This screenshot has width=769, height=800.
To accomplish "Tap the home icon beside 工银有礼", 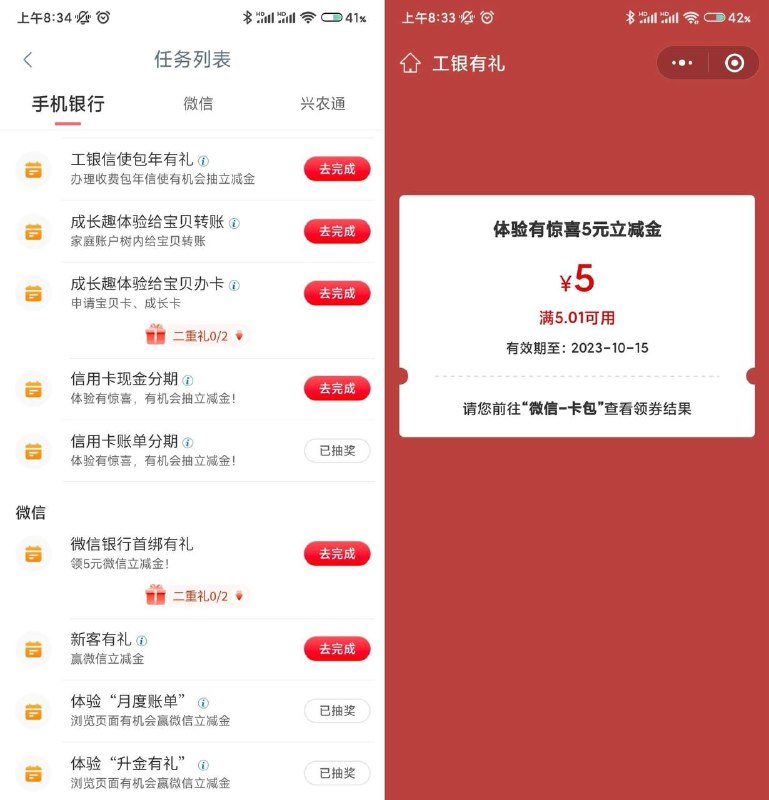I will [409, 62].
